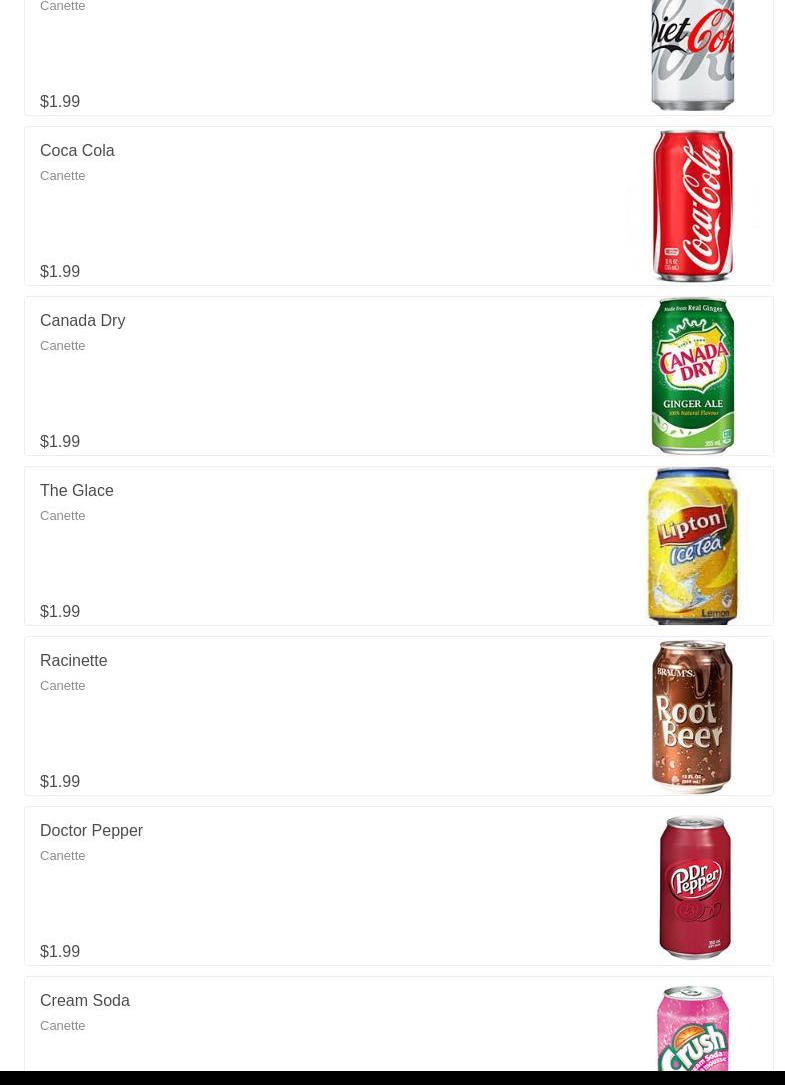Viewport: 785px width, 1085px height.
Task: Choose The Glace iced tea item
Action: click(x=398, y=546)
